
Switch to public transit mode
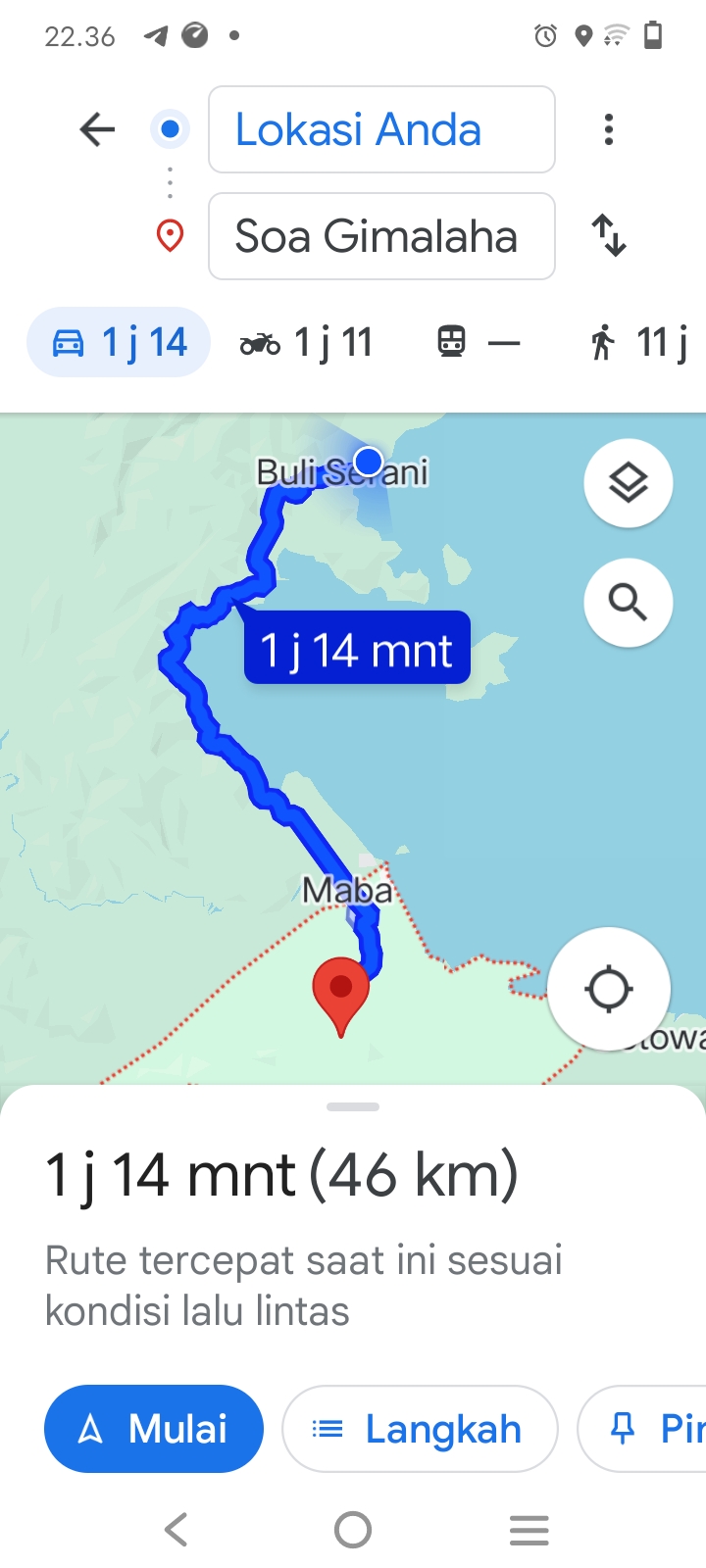click(478, 342)
